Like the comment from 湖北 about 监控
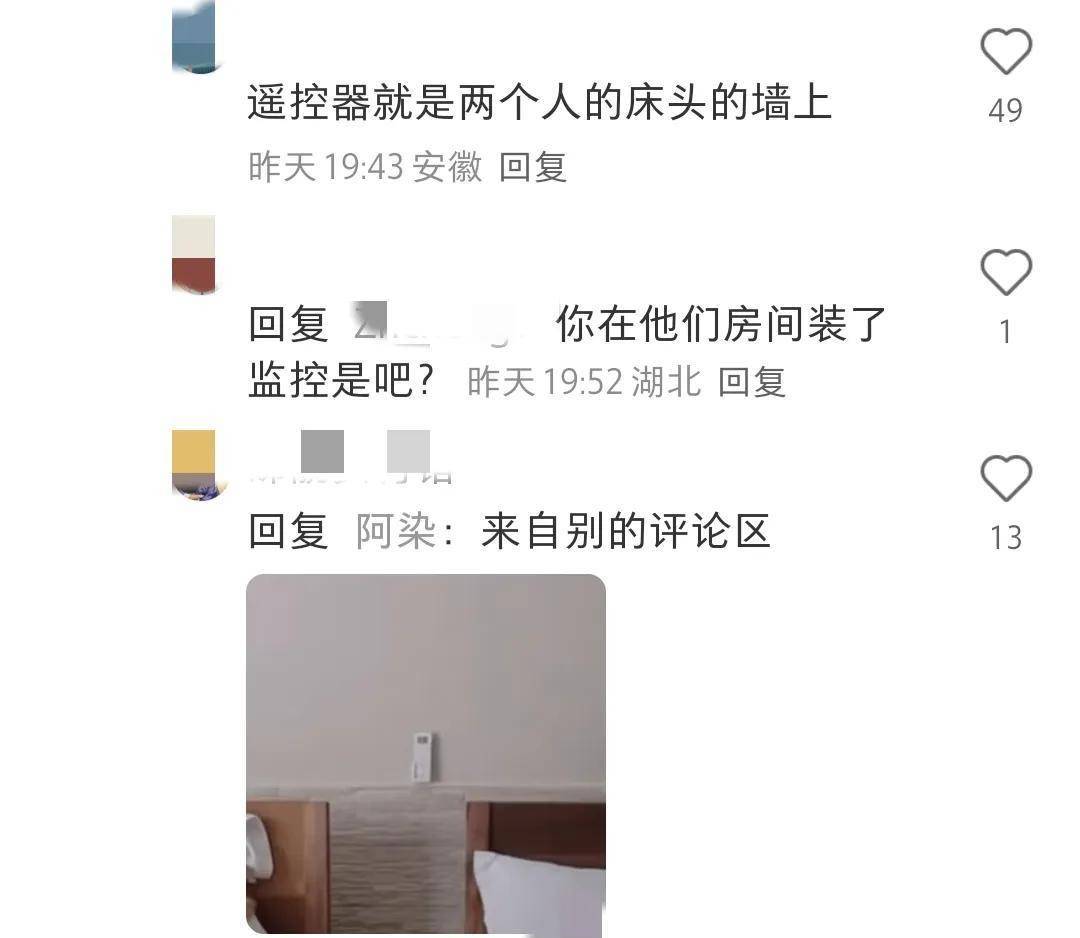 (x=1005, y=273)
